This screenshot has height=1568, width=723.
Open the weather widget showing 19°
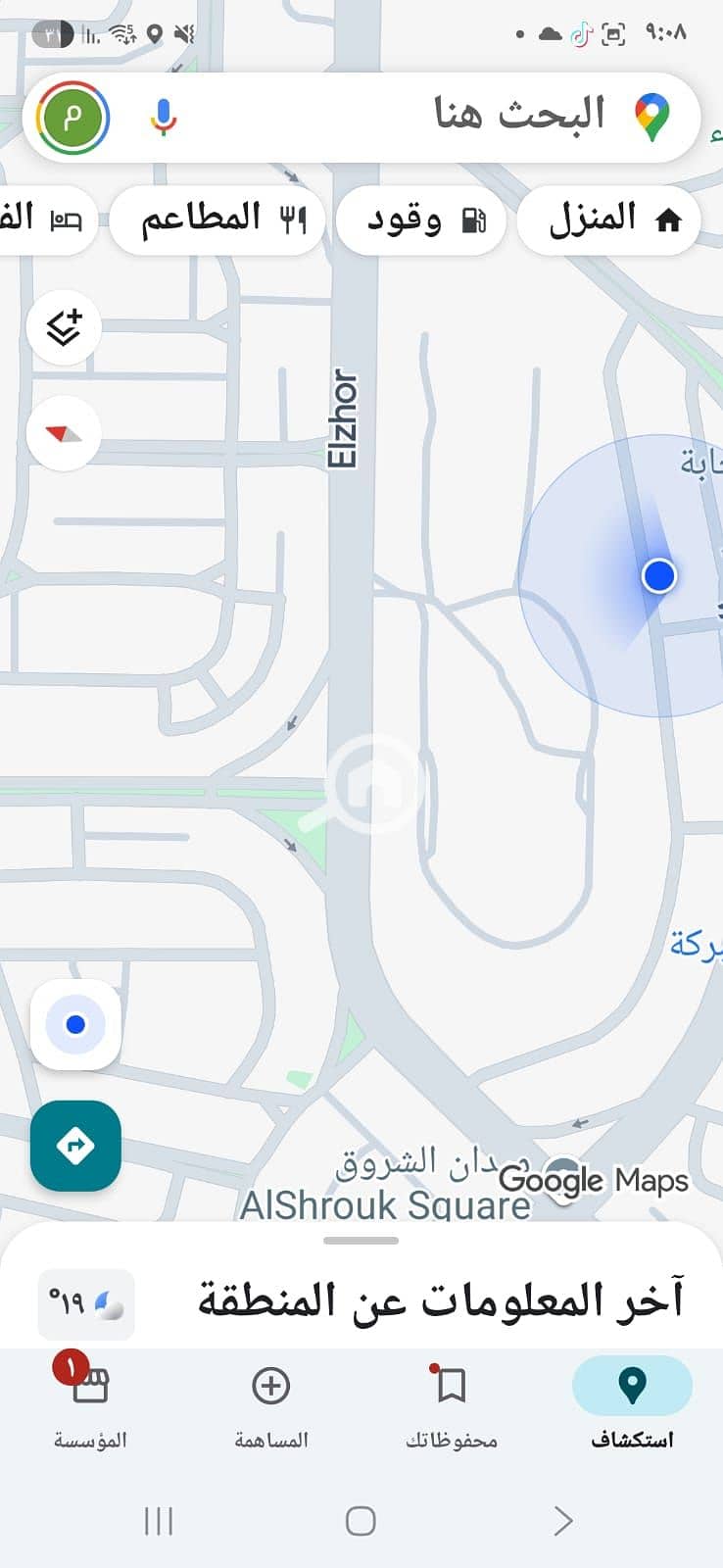[85, 1303]
